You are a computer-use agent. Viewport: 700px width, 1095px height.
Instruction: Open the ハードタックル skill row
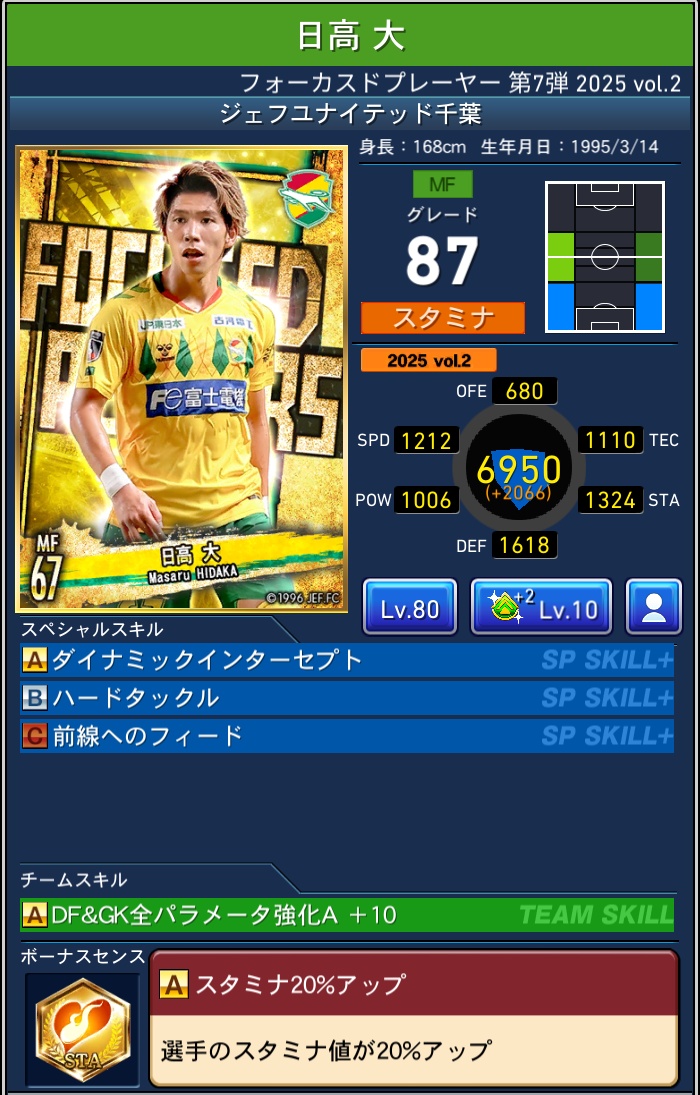pyautogui.click(x=346, y=698)
